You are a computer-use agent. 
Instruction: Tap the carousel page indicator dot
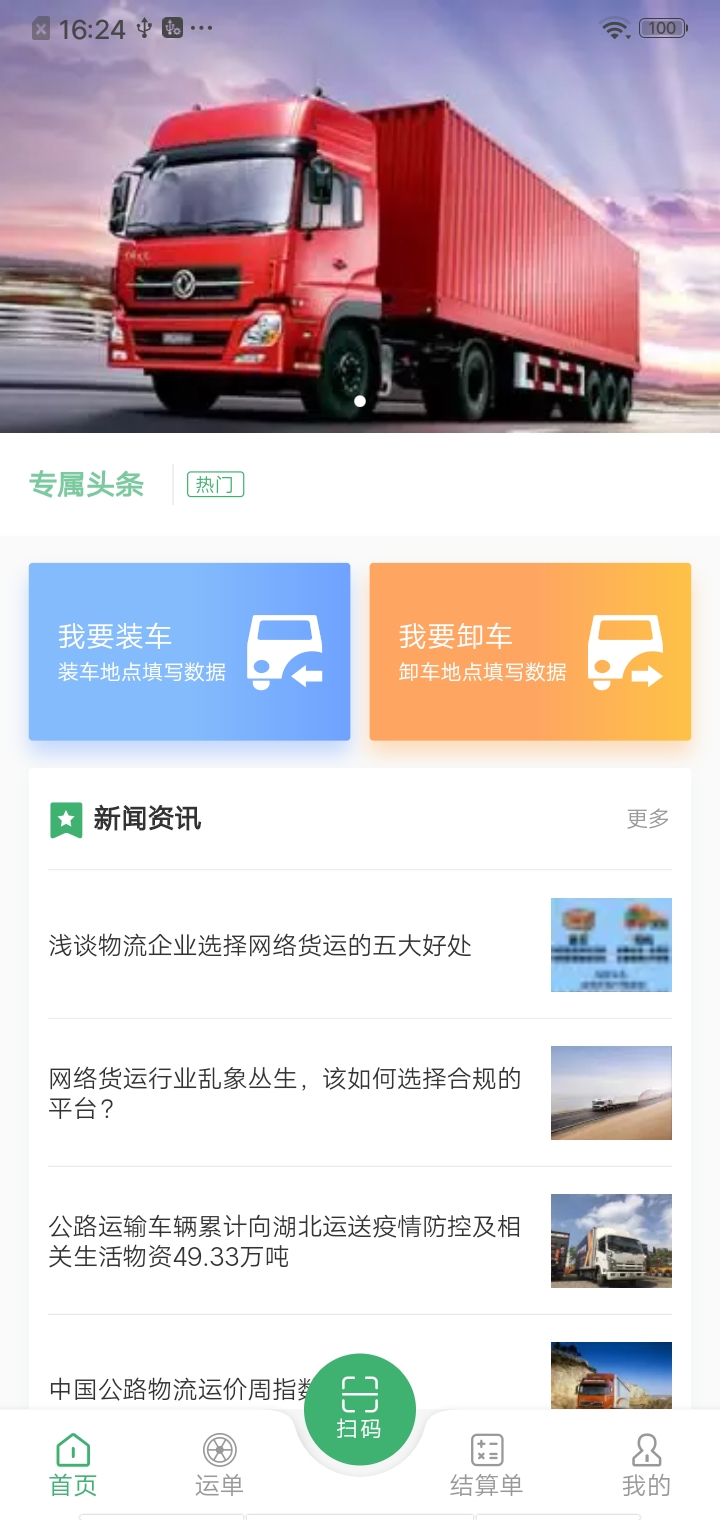click(x=360, y=400)
